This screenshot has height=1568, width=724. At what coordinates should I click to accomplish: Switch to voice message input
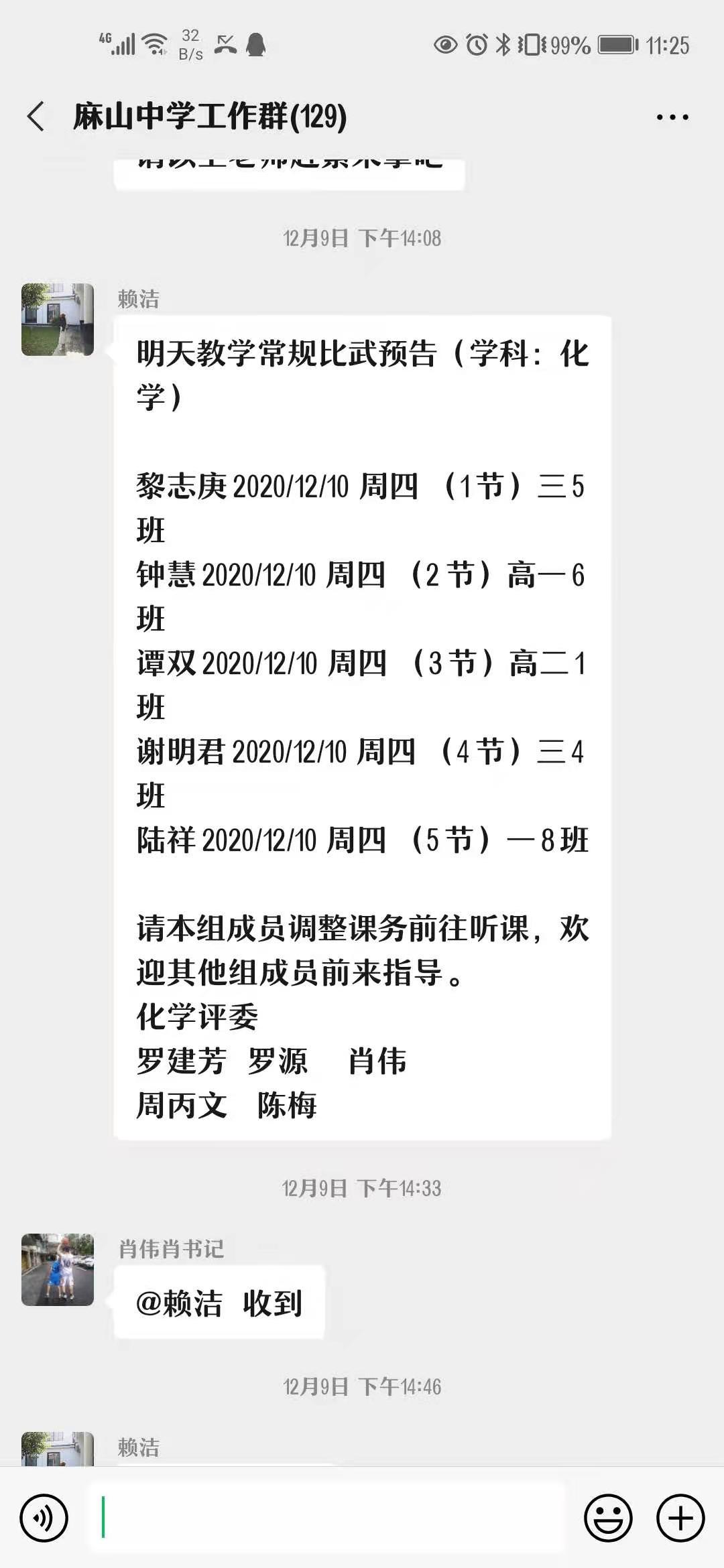click(x=44, y=1518)
